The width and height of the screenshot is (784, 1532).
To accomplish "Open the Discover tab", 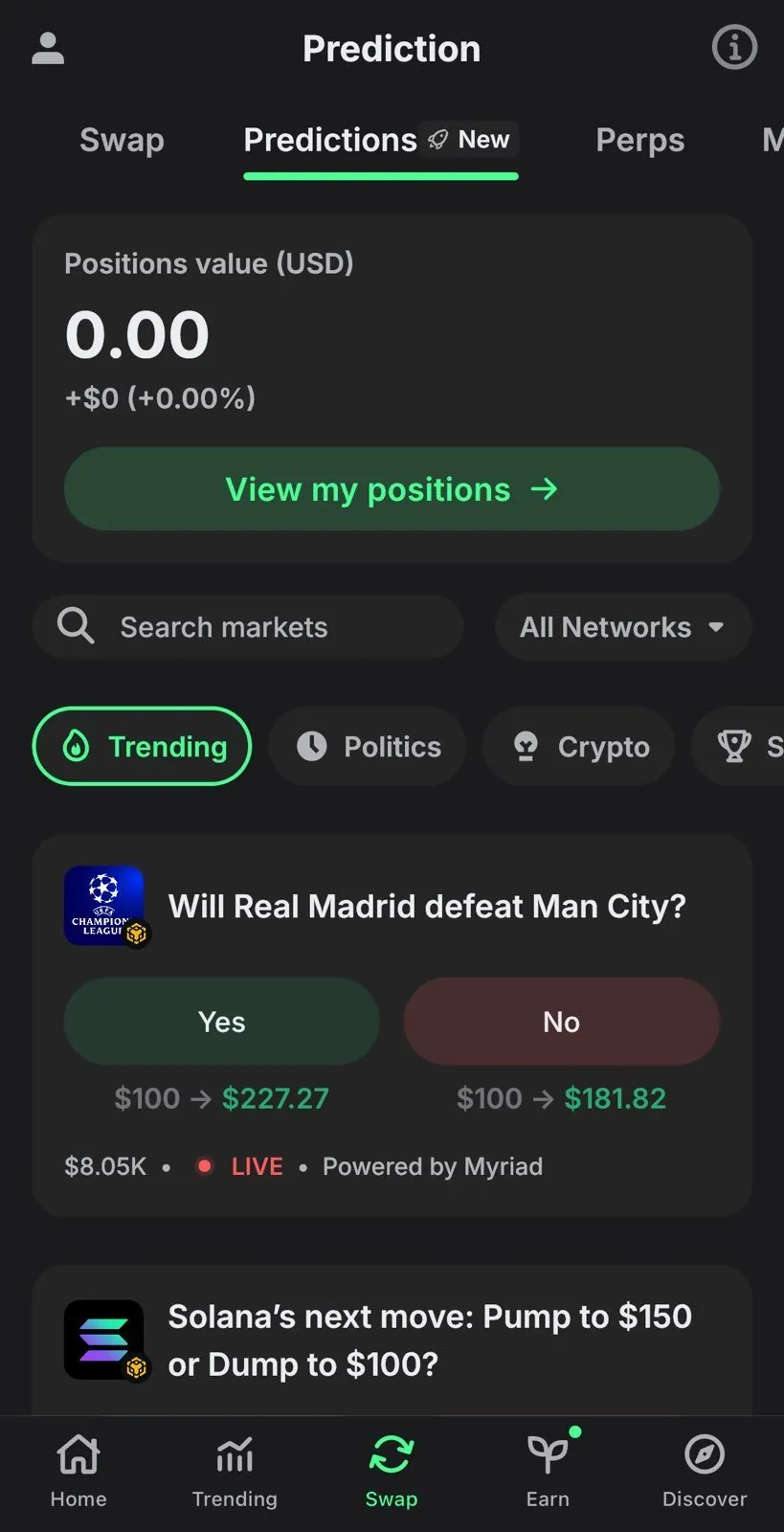I will tap(705, 1472).
